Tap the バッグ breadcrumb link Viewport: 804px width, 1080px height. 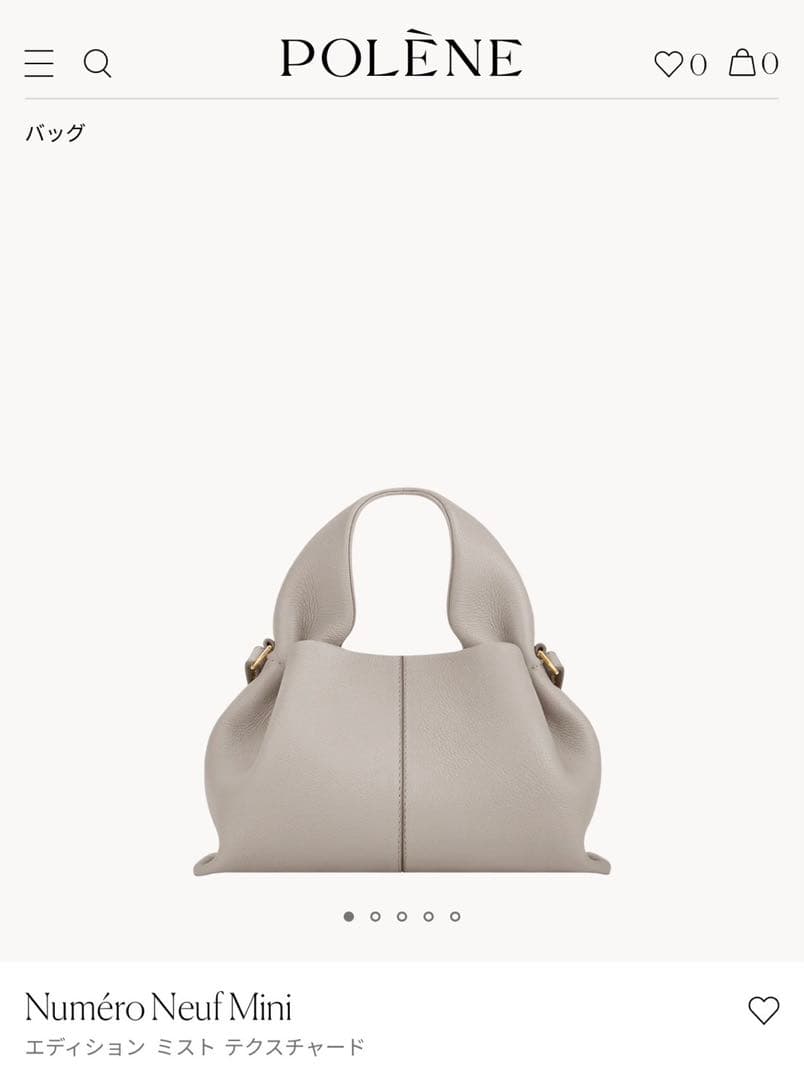pos(55,133)
